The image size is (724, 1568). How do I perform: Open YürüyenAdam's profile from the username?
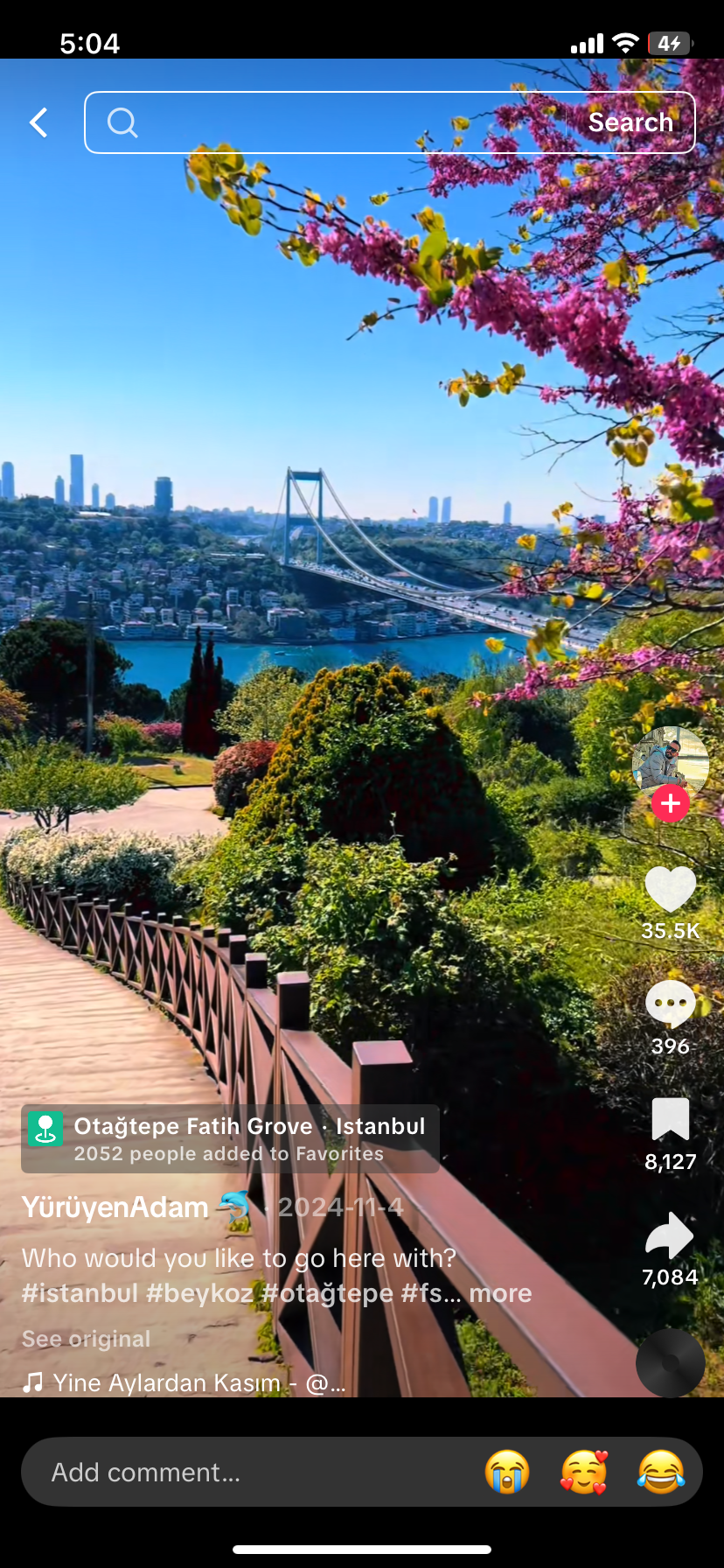point(115,1207)
